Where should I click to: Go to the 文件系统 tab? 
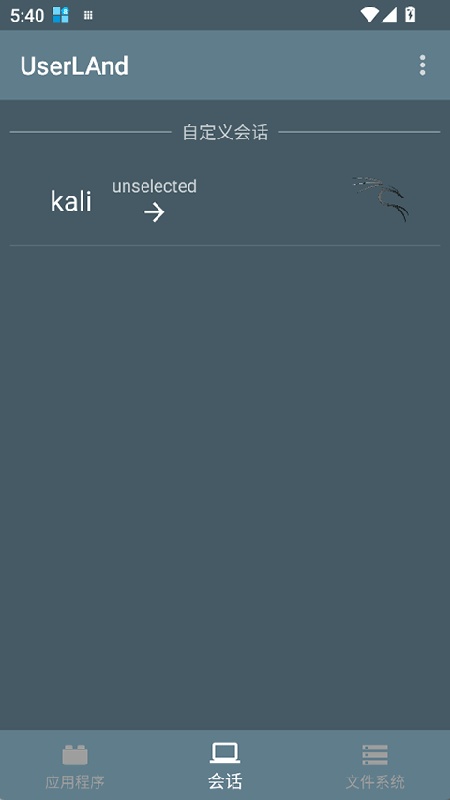[x=375, y=765]
